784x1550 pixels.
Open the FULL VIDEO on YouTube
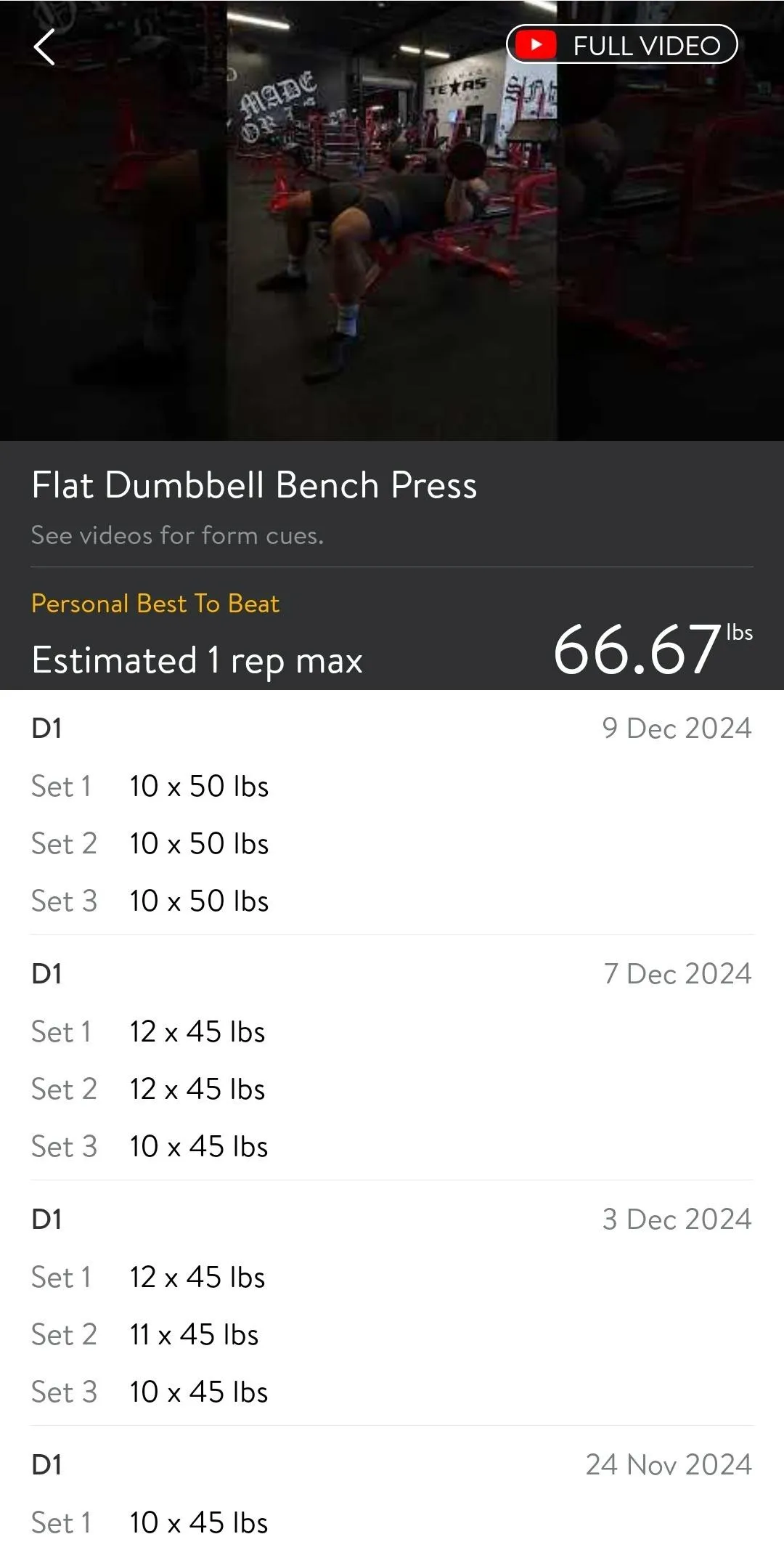(x=622, y=45)
